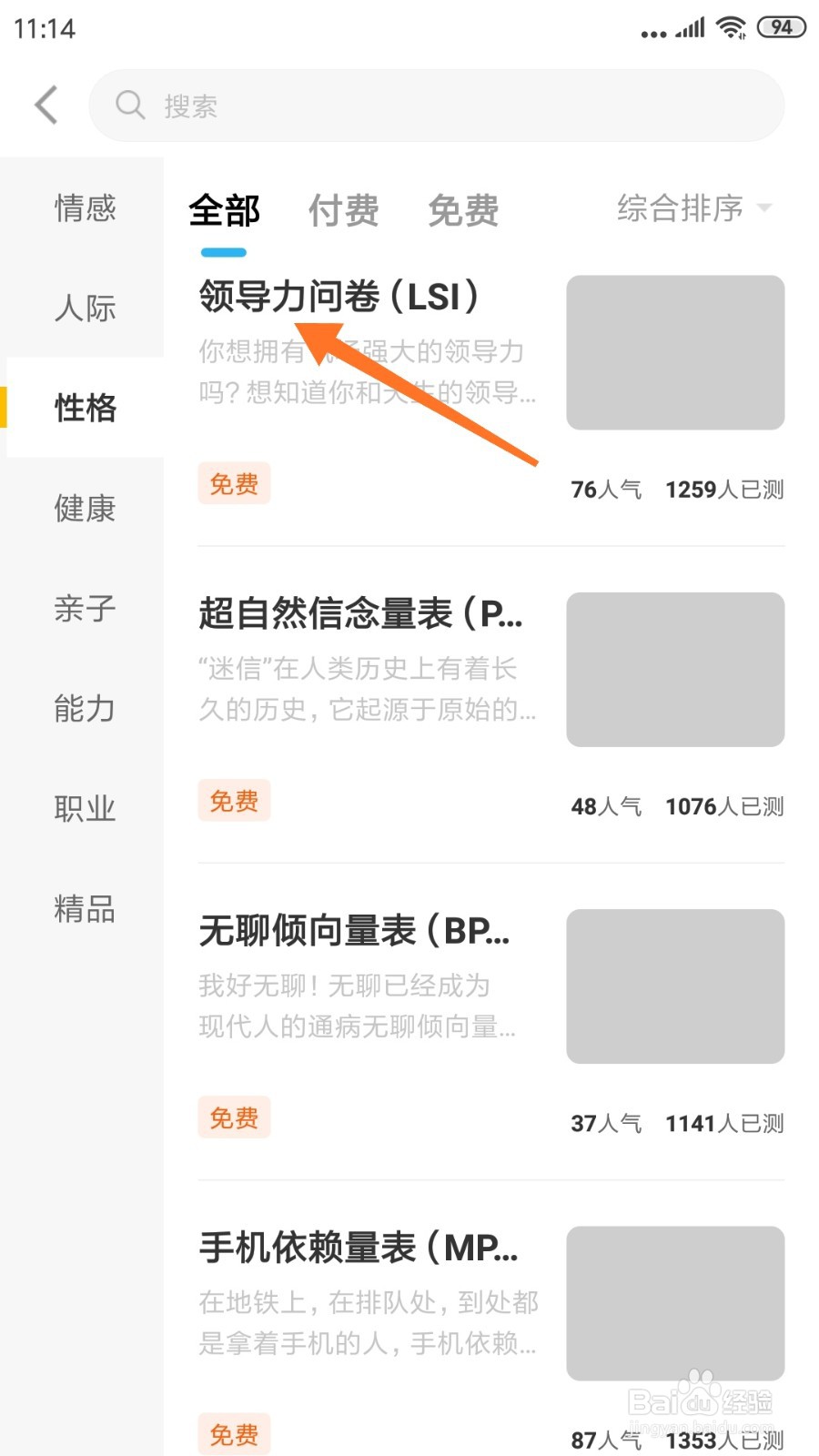819x1456 pixels.
Task: Select the 性格 category in the sidebar
Action: click(84, 409)
